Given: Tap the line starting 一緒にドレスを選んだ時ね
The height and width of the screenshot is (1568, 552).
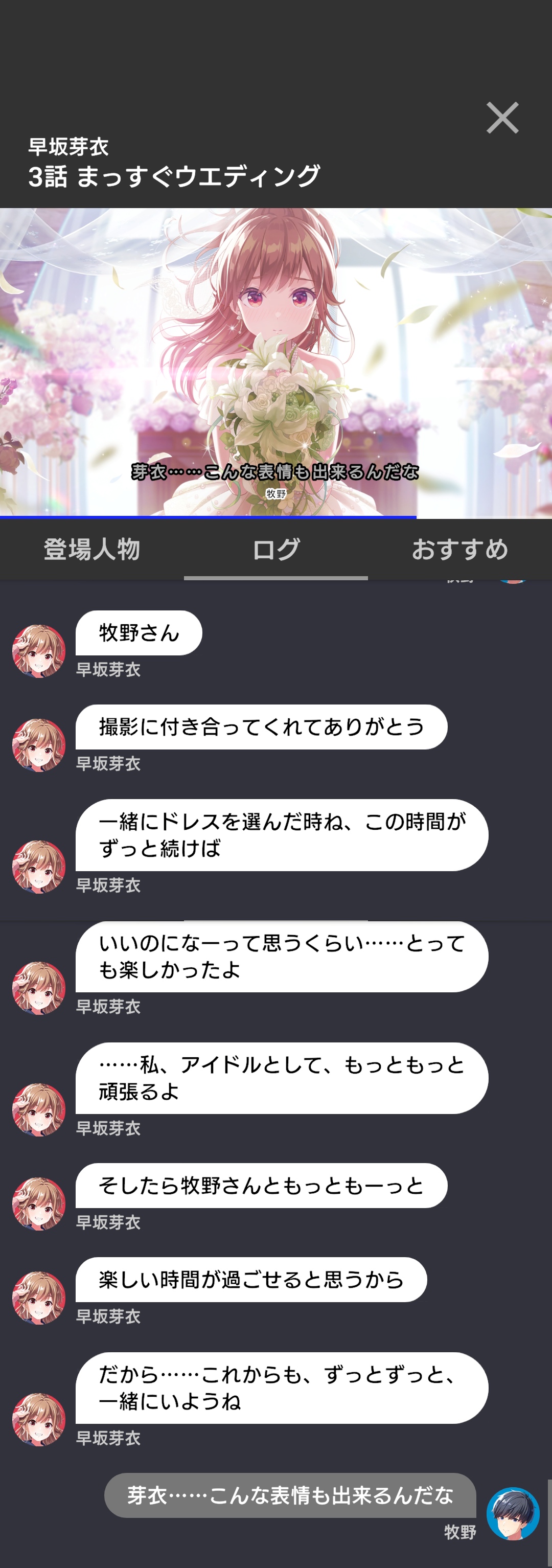Looking at the screenshot, I should 281,834.
